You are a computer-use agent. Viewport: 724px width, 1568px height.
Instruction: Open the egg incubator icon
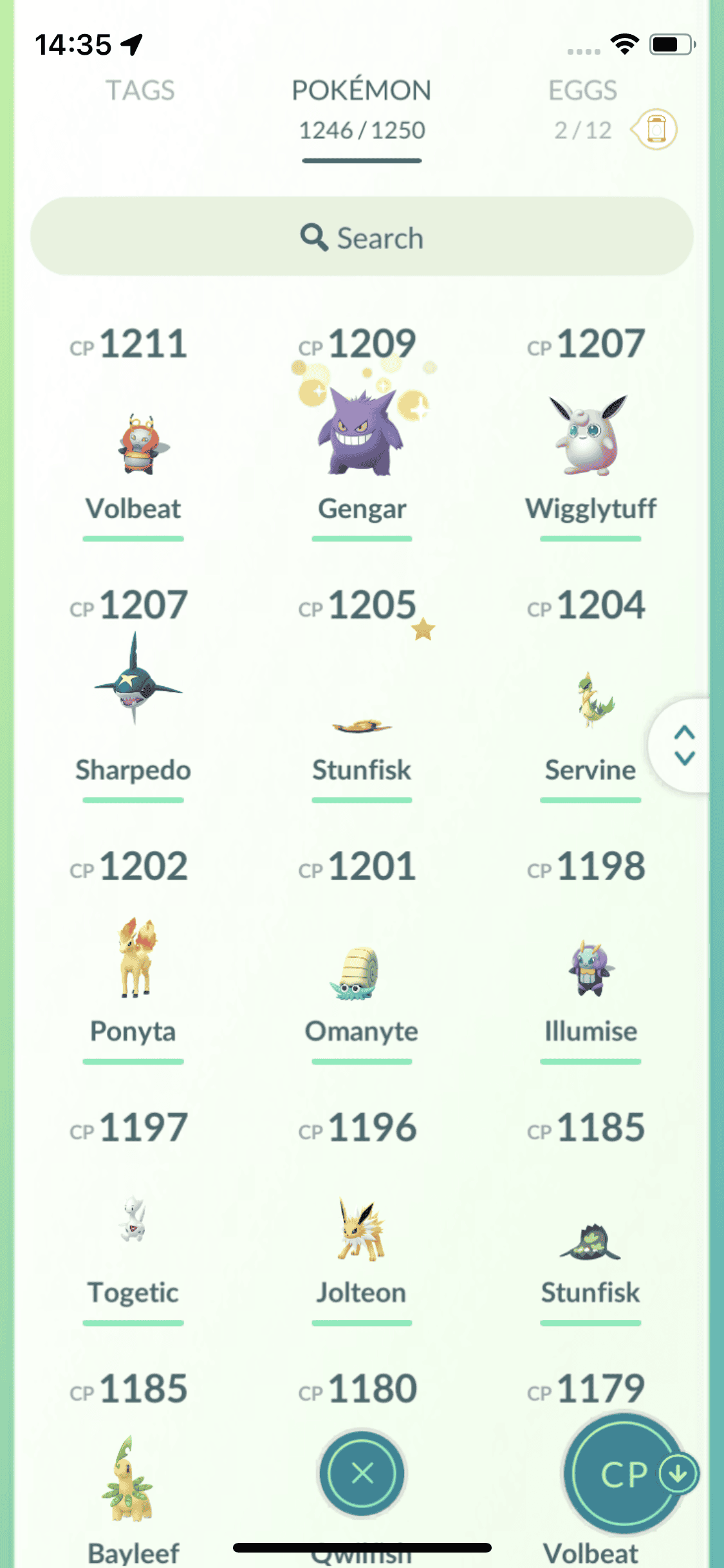(656, 129)
